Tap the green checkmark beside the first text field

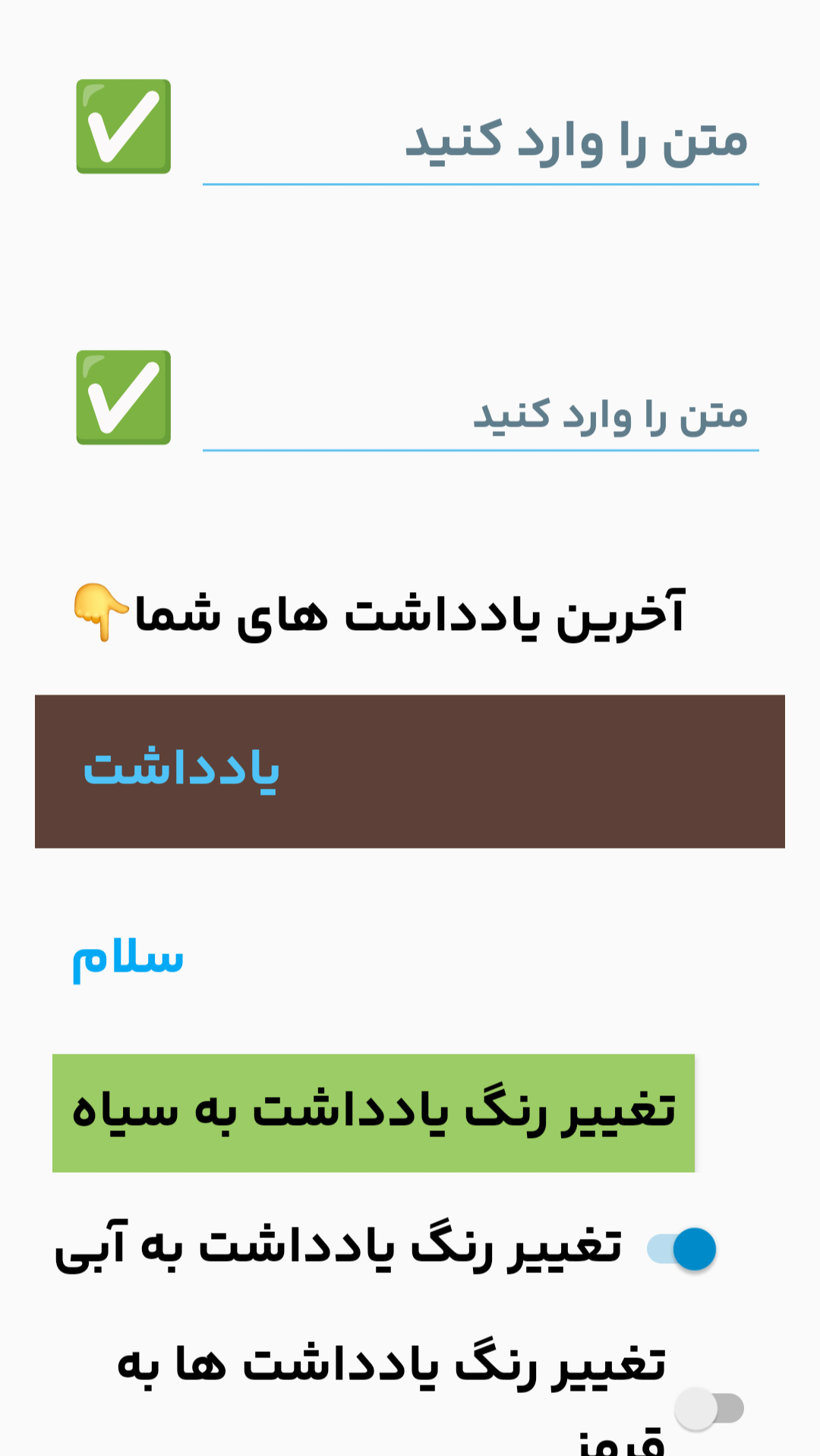[123, 127]
